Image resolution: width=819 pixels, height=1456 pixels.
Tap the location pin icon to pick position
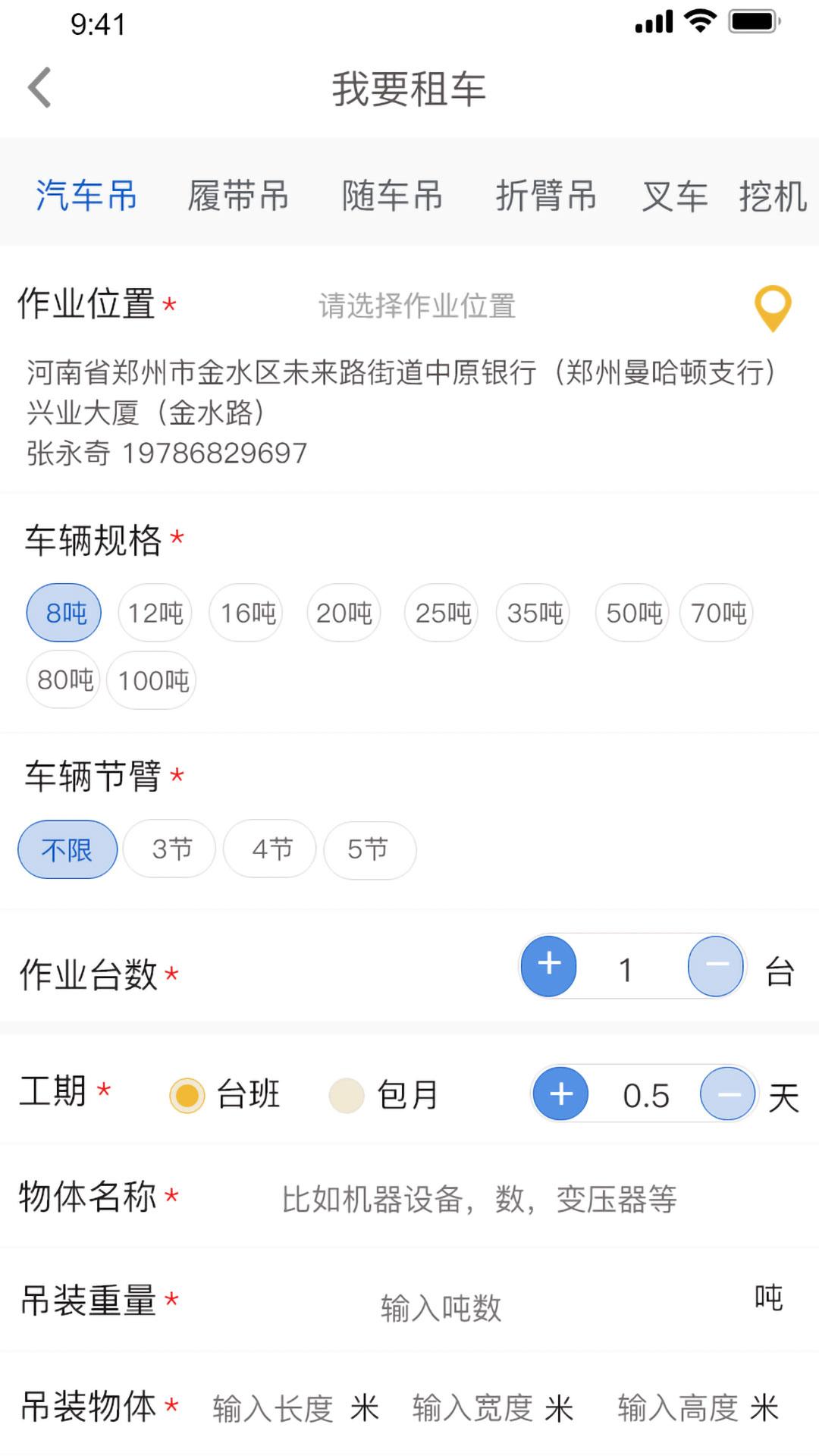[771, 307]
